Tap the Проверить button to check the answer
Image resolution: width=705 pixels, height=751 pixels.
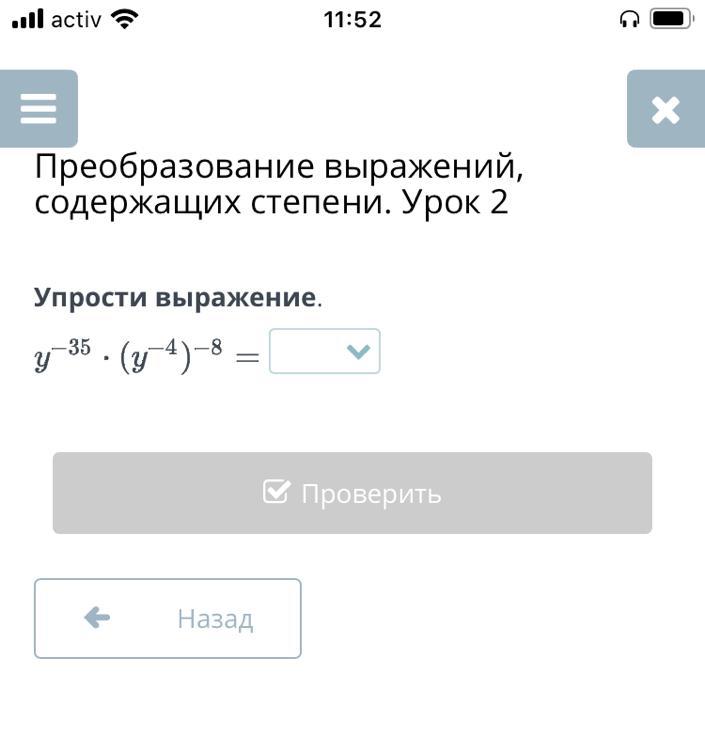coord(352,493)
